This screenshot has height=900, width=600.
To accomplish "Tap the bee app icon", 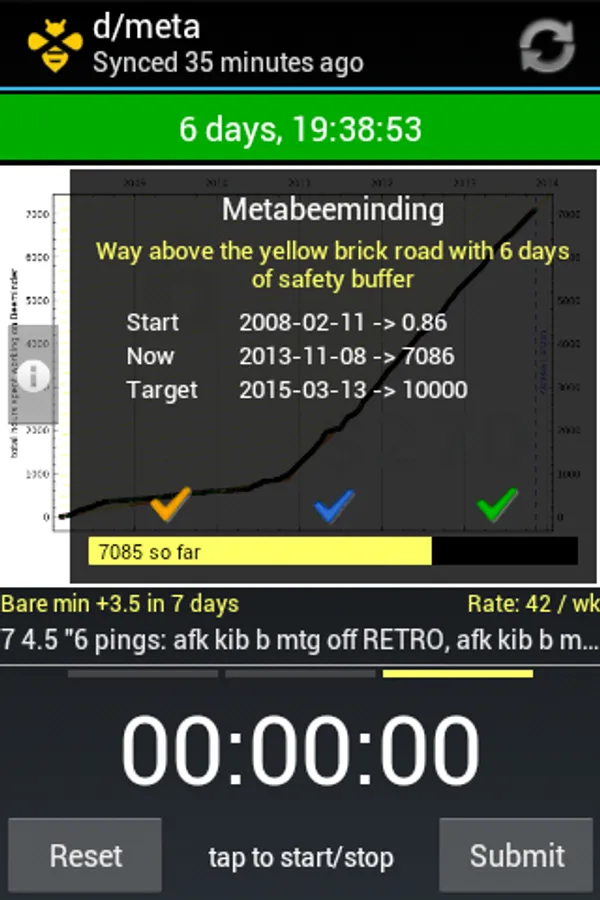I will [55, 45].
